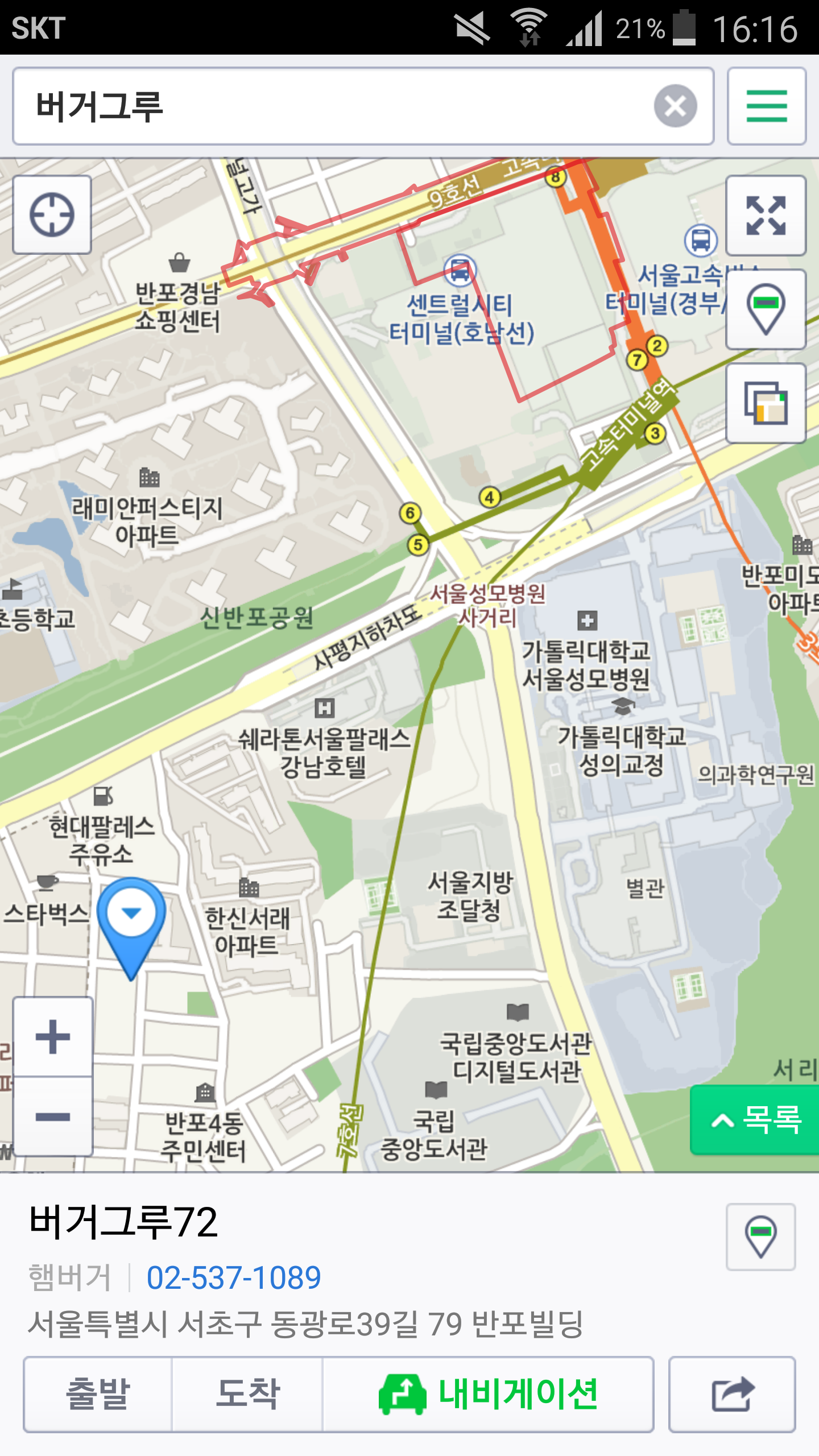Viewport: 819px width, 1456px height.
Task: Center map on my current location
Action: [x=52, y=215]
